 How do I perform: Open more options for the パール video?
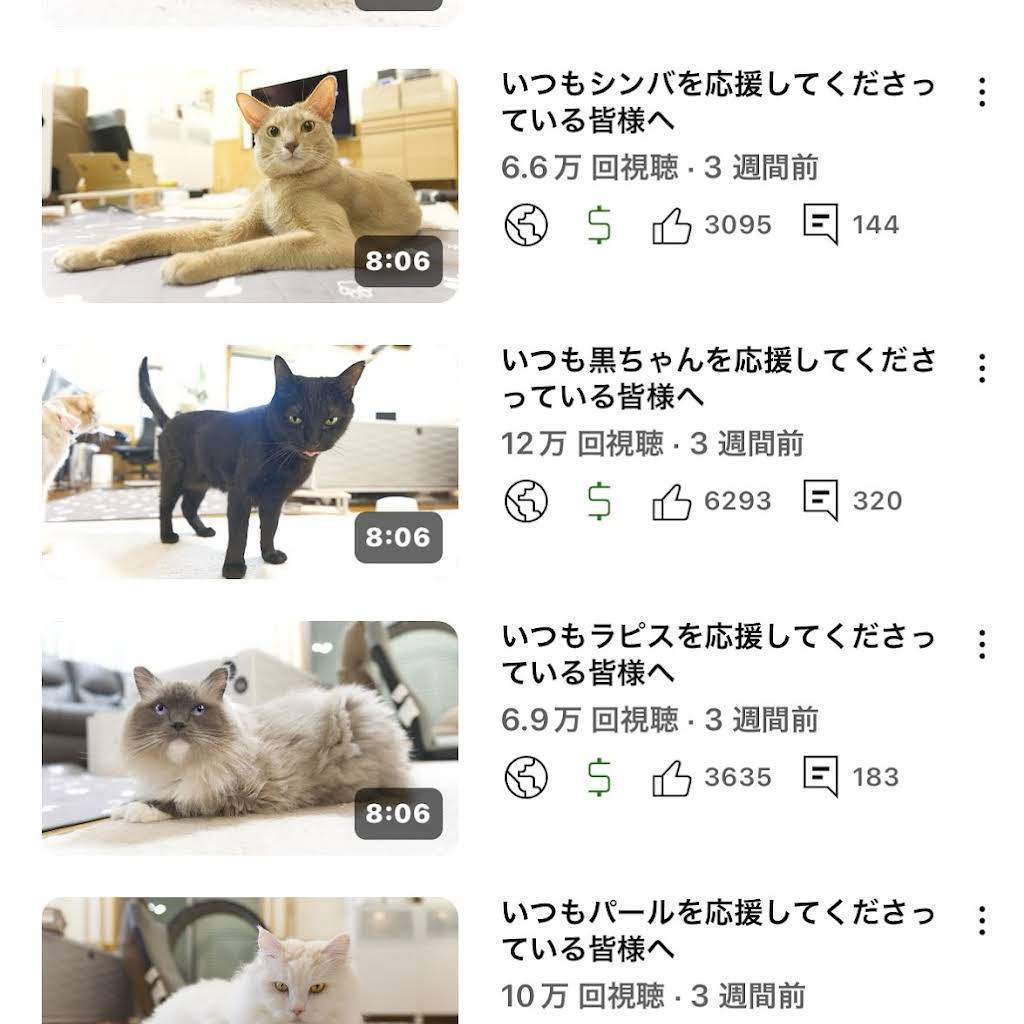coord(982,921)
